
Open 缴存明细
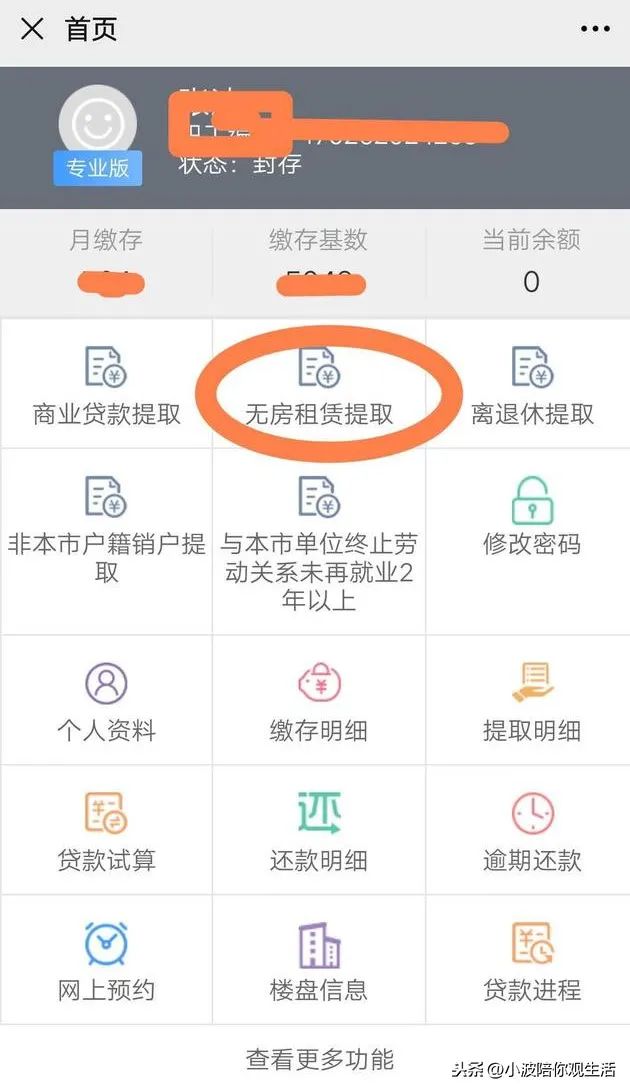click(x=319, y=700)
